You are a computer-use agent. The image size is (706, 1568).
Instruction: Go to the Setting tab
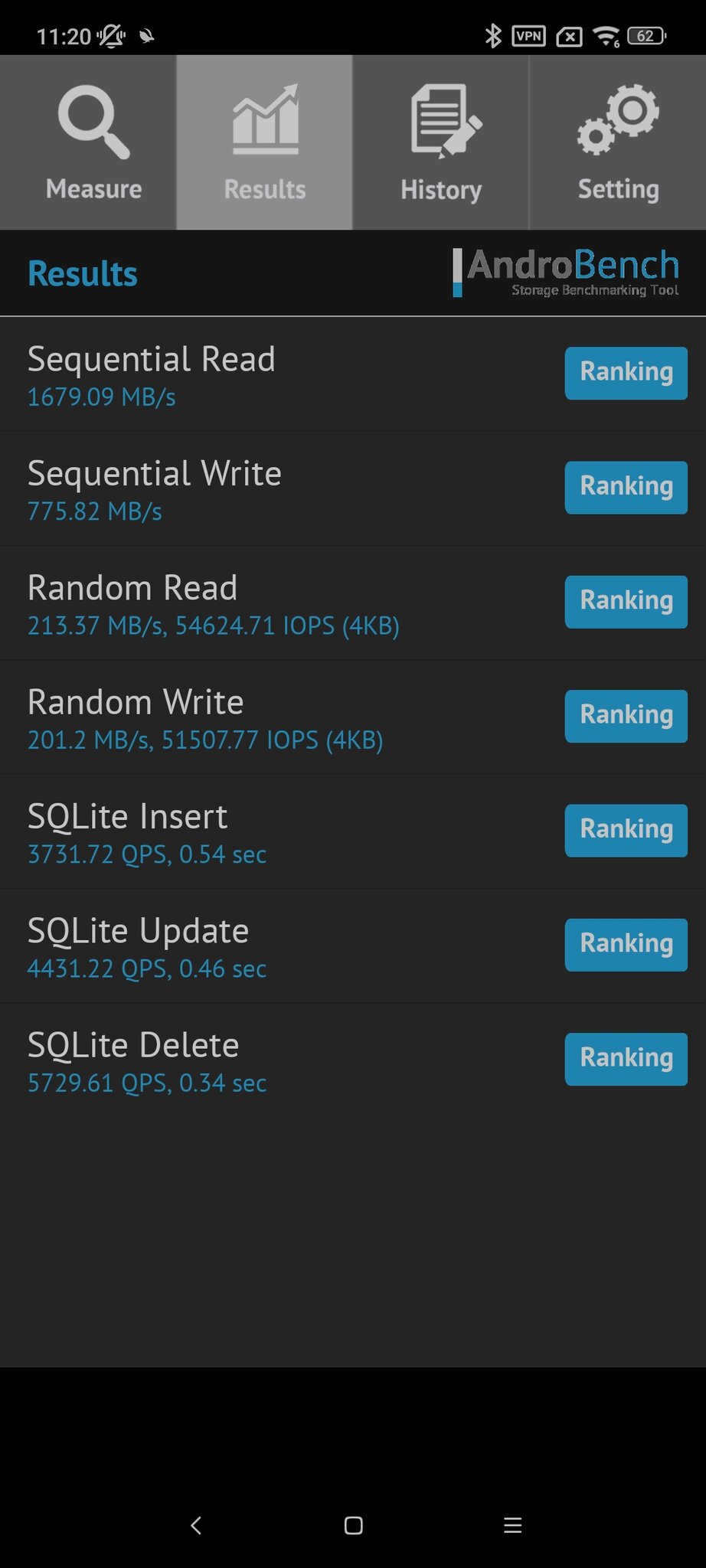click(x=618, y=142)
